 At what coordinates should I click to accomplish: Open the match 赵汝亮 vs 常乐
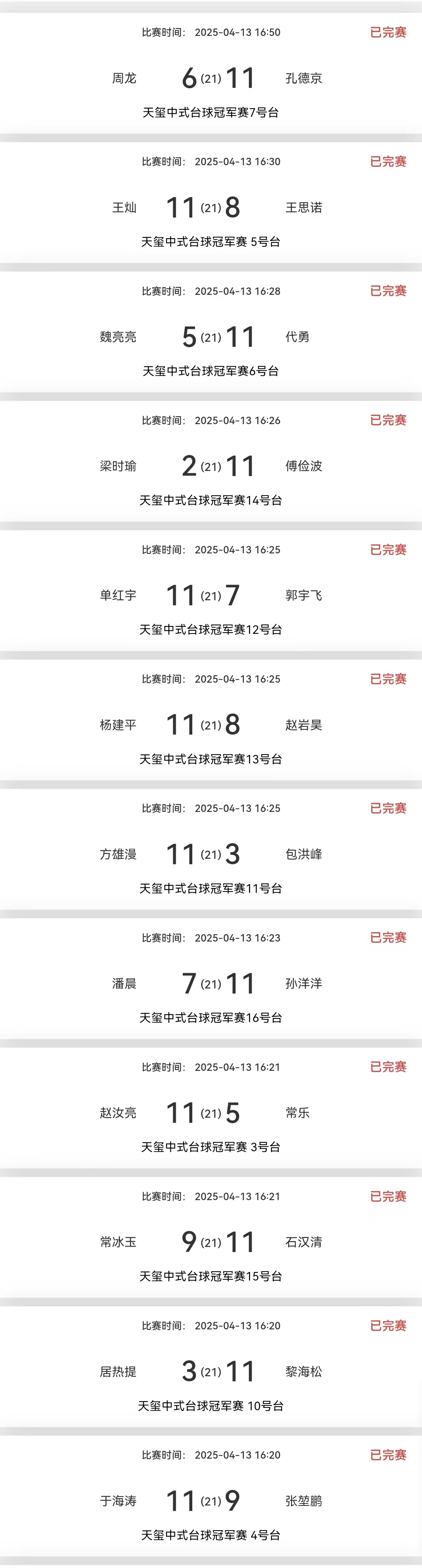point(211,1113)
